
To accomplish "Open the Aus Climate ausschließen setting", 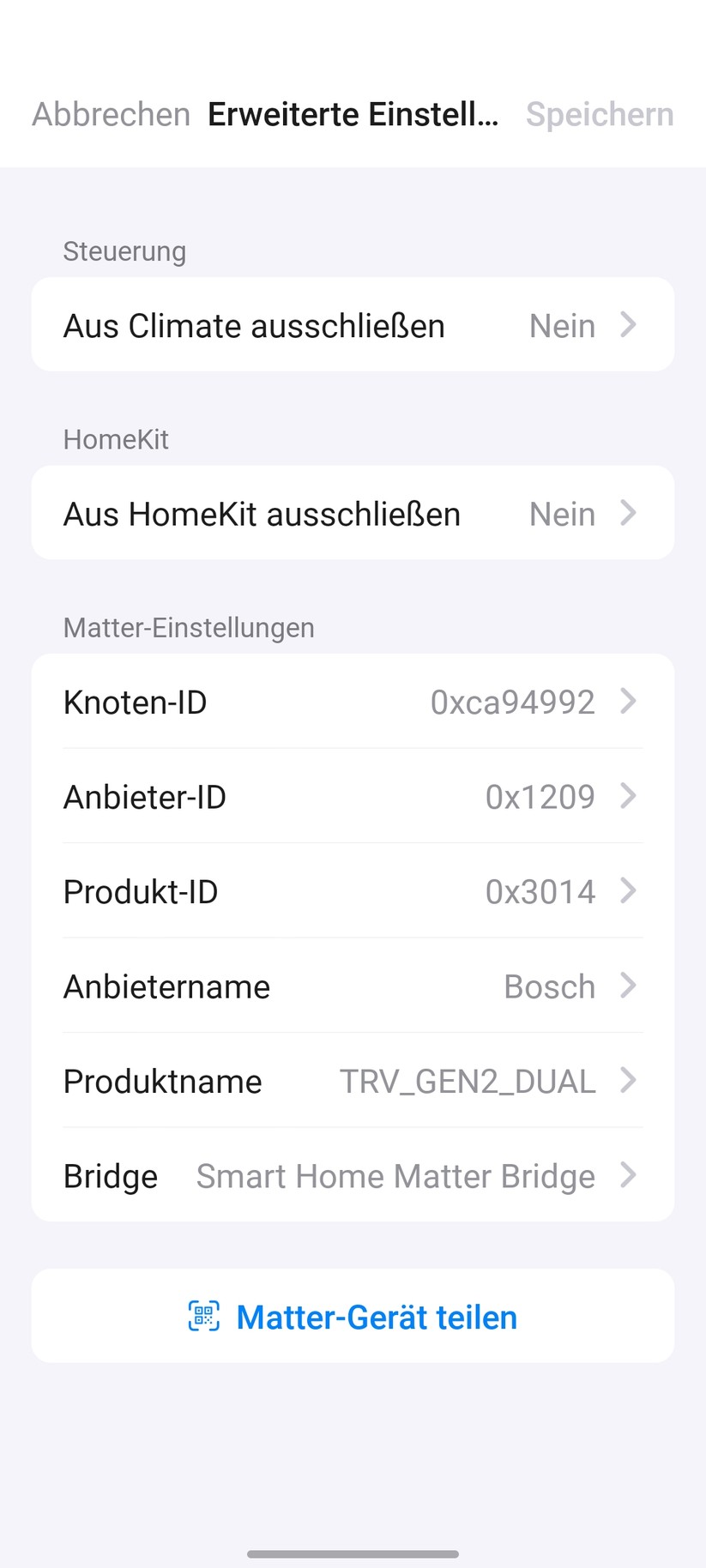I will 254,325.
